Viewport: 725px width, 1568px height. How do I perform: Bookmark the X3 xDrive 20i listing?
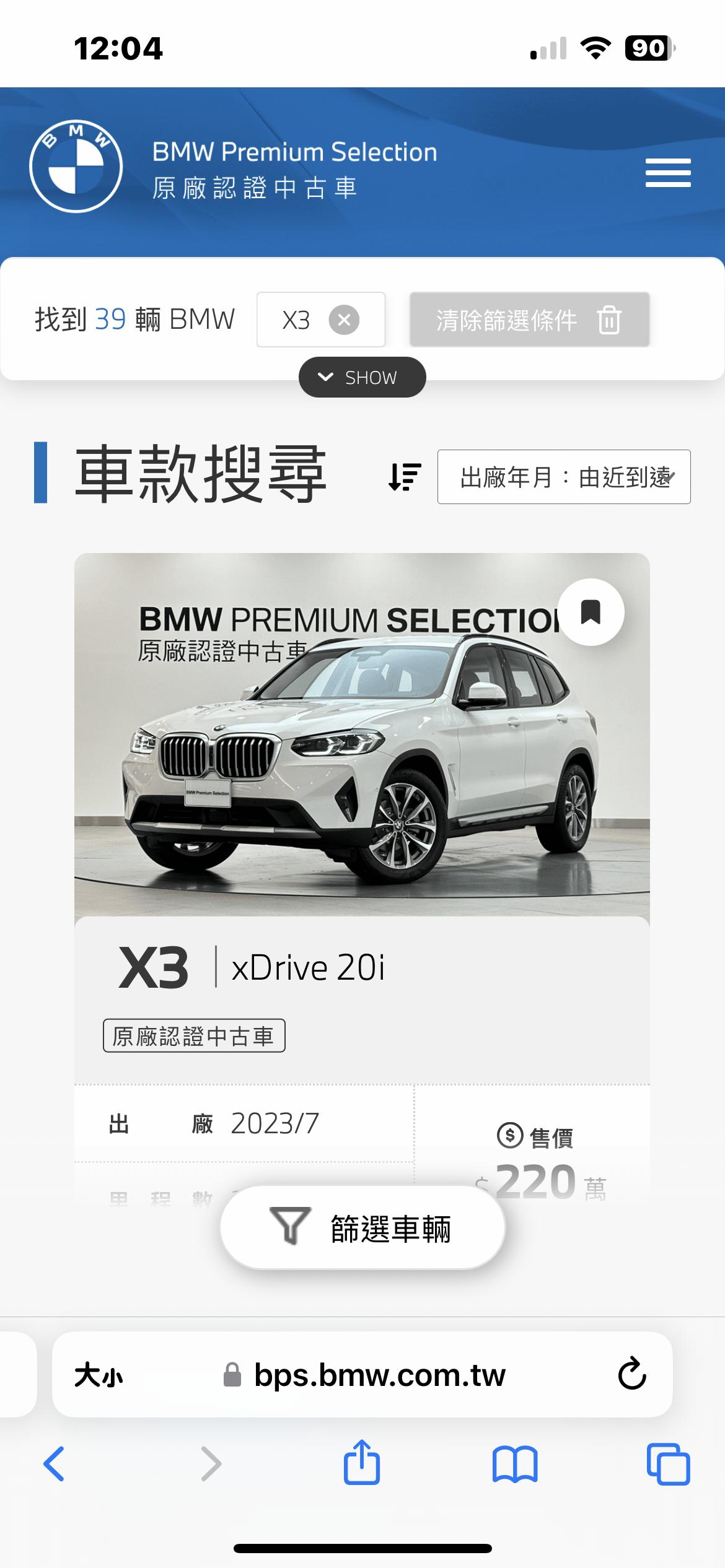pos(591,612)
